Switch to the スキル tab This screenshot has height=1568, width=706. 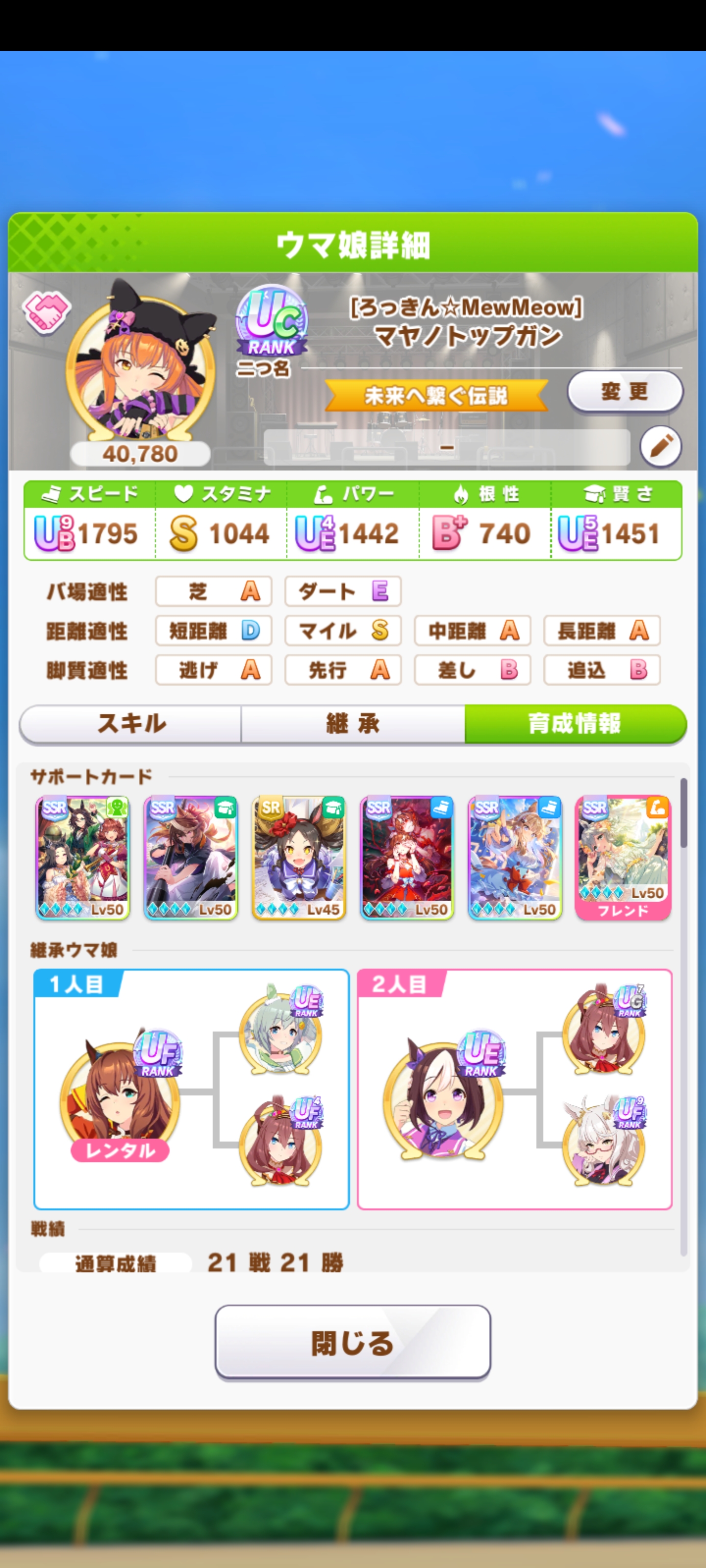131,724
